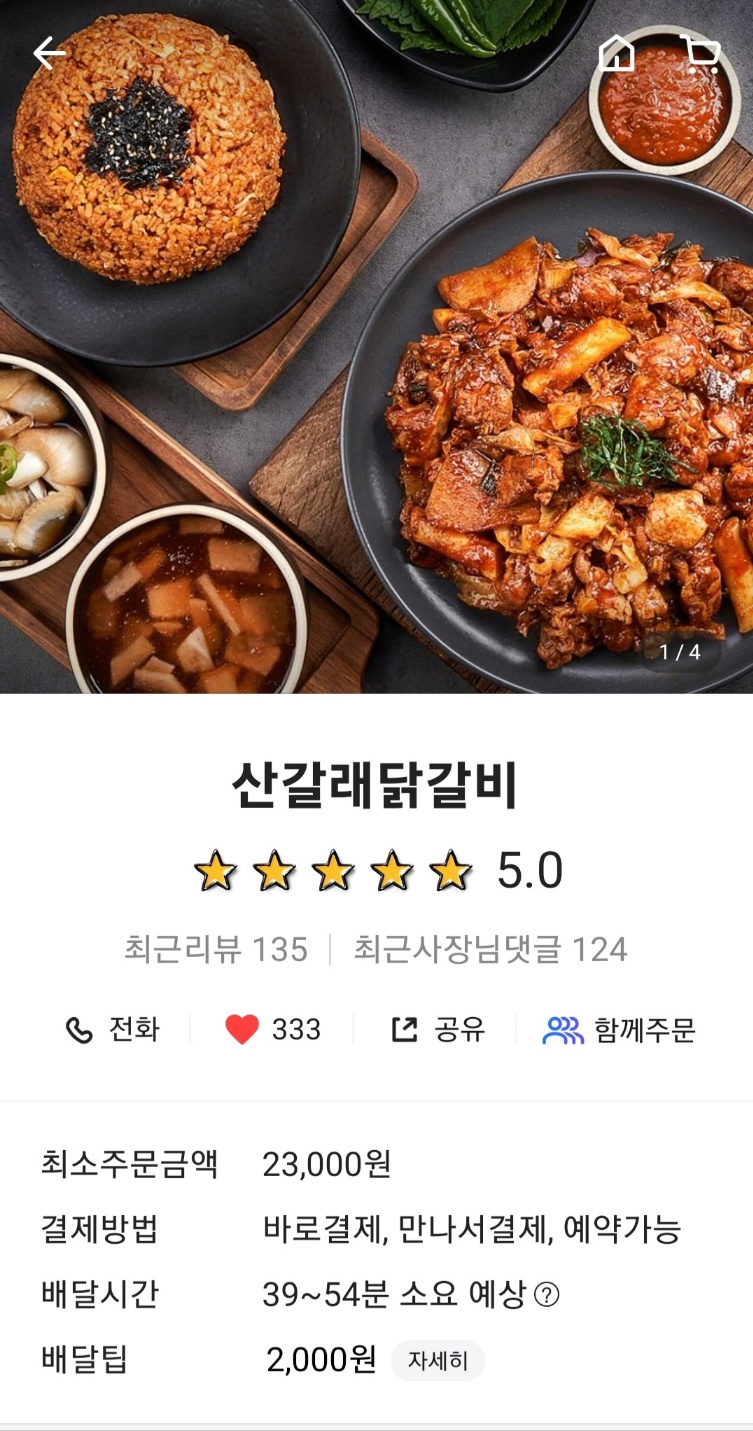Start a group order with 함께주문
Viewport: 753px width, 1431px height.
619,1030
